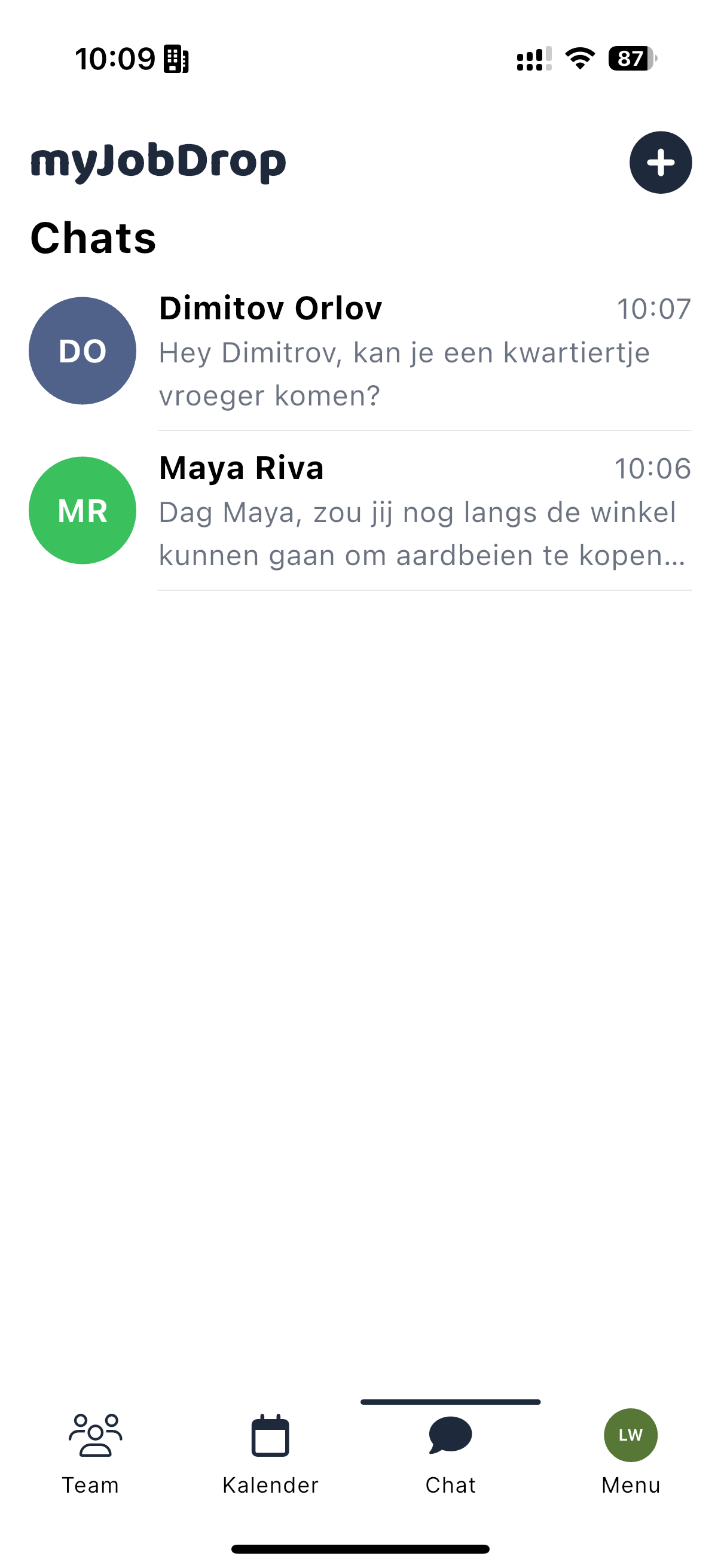Click the 10:06 timestamp on Maya's chat
This screenshot has height=1568, width=721.
coord(654,469)
